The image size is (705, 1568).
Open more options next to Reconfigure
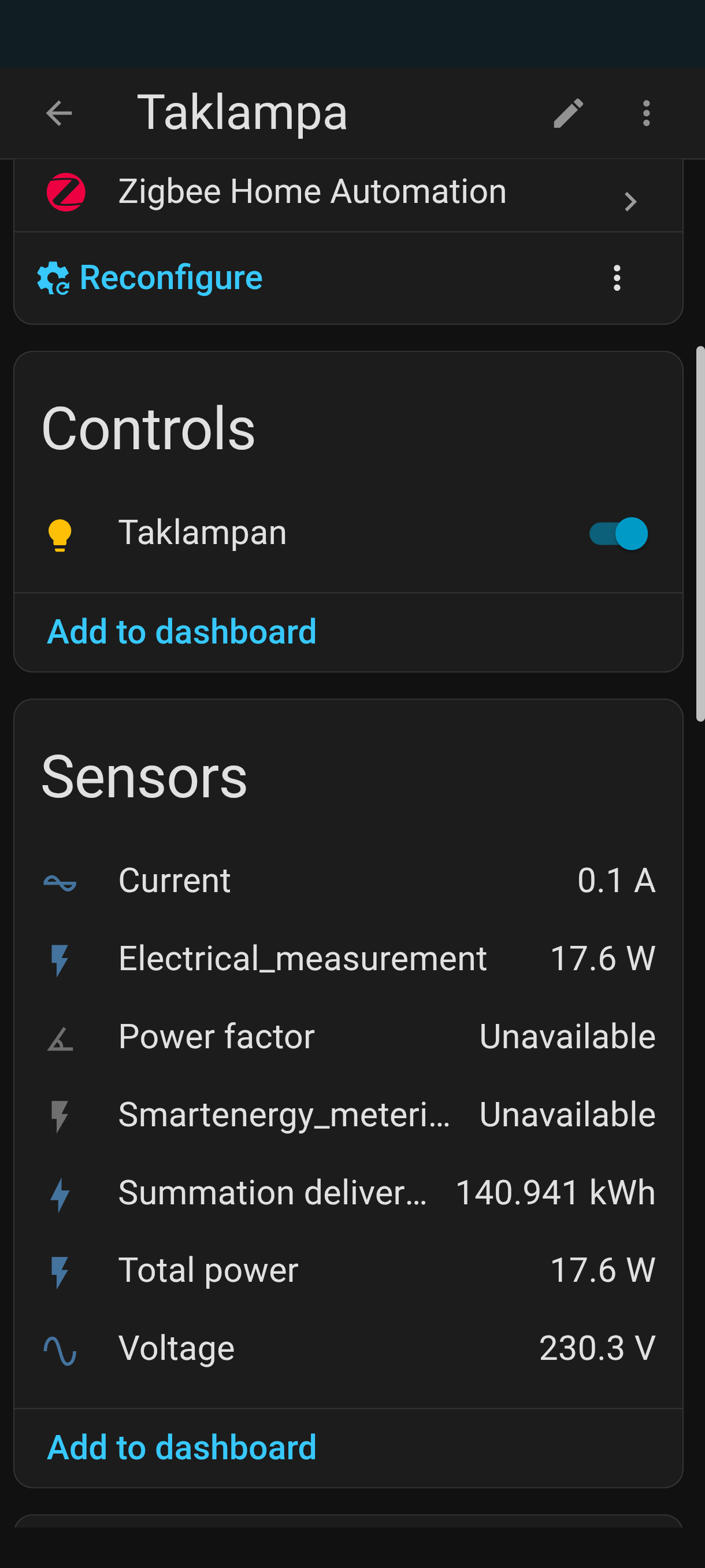pyautogui.click(x=617, y=278)
